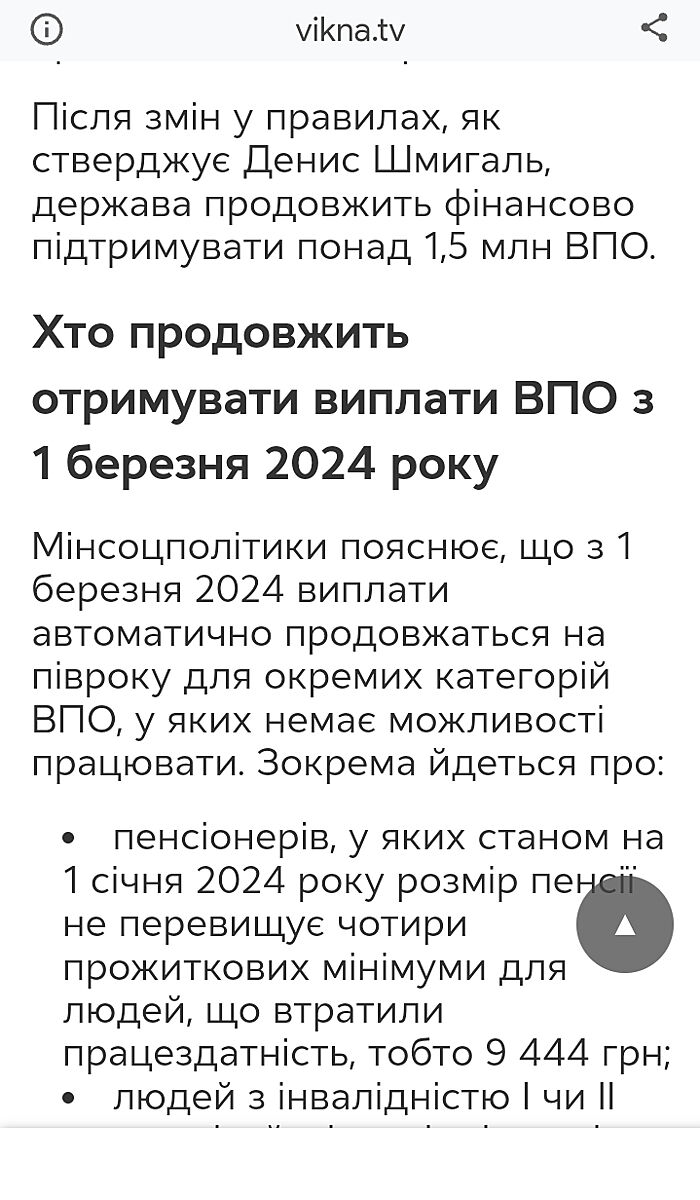The width and height of the screenshot is (700, 1200).
Task: Tap the back-to-top arrow button
Action: 625,926
